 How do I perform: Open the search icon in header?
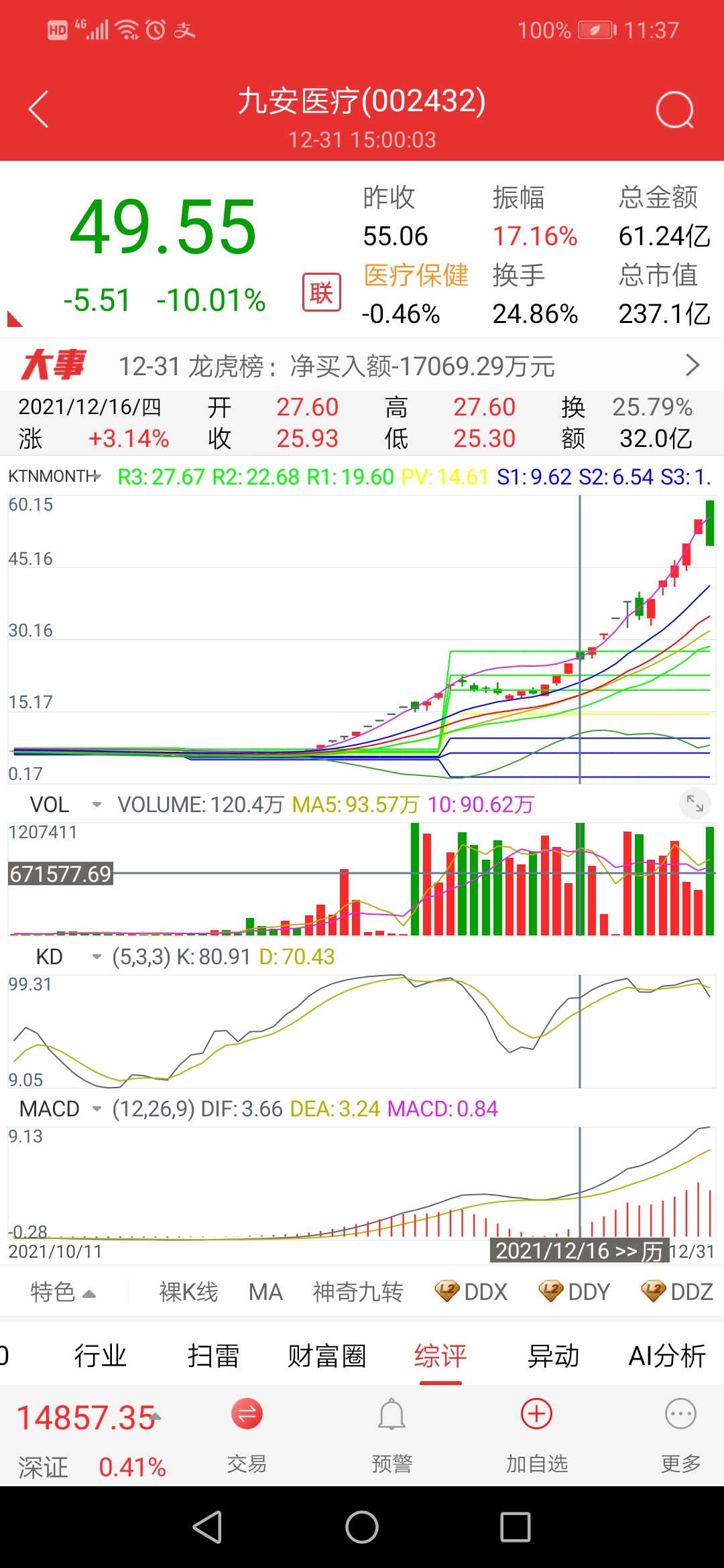coord(674,109)
